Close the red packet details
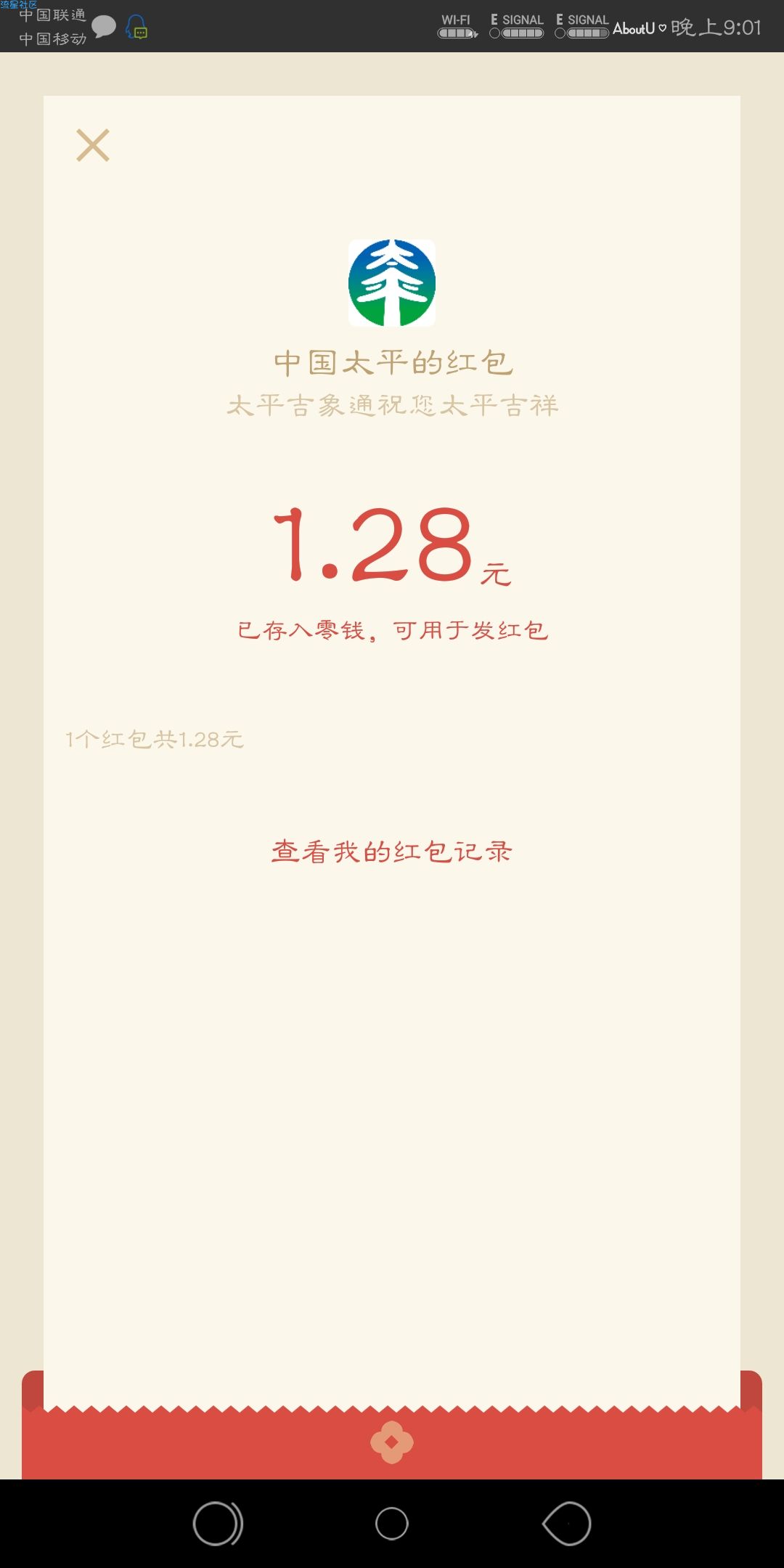This screenshot has height=1568, width=784. pyautogui.click(x=93, y=145)
